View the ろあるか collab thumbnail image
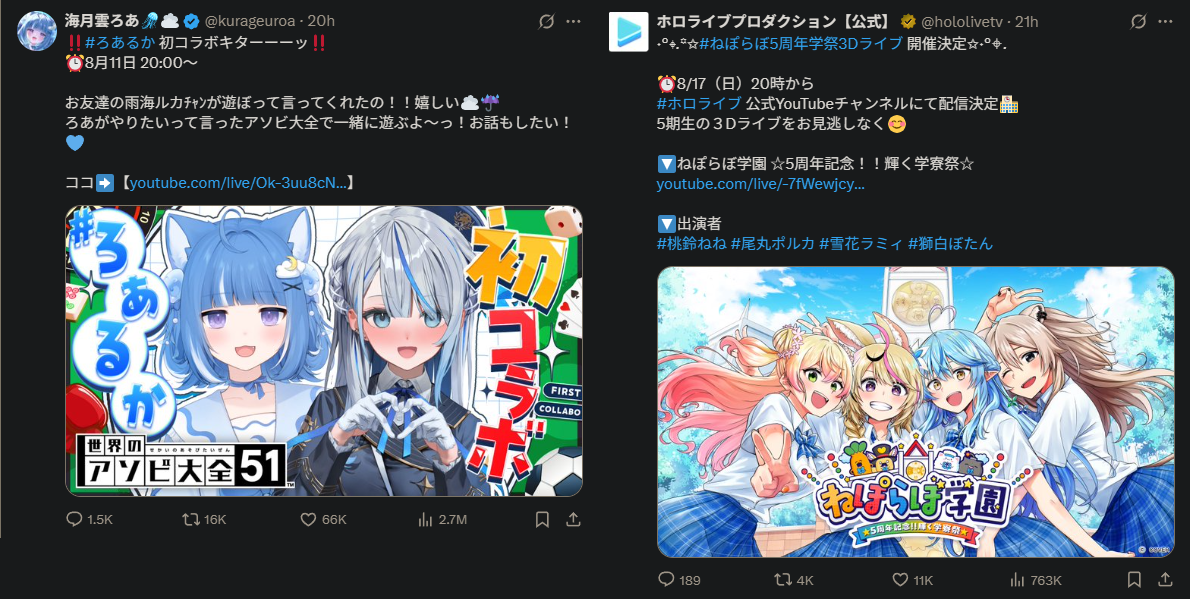1190x599 pixels. [x=324, y=350]
